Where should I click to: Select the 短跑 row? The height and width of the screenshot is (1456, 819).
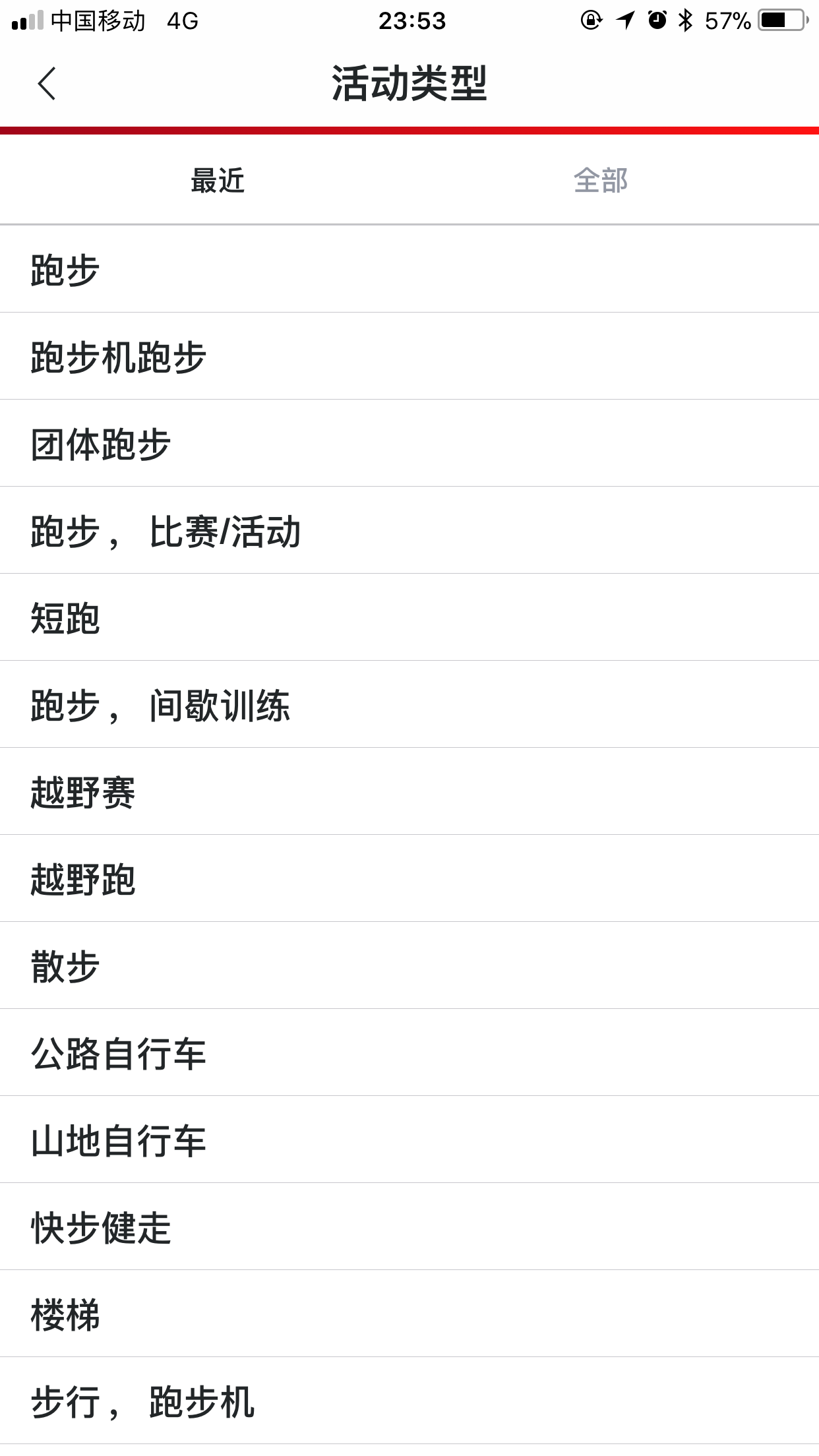[x=409, y=617]
